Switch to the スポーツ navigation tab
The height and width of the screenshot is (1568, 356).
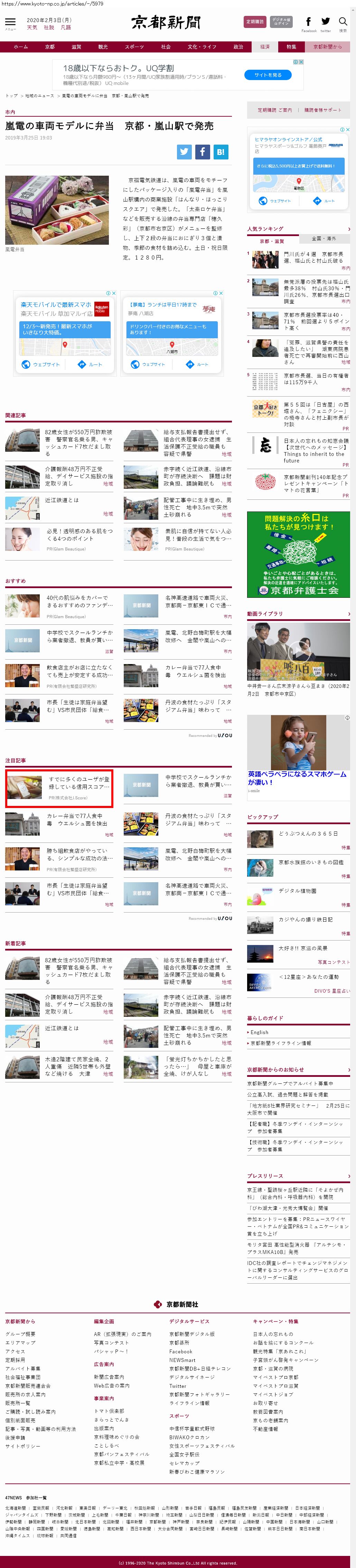pos(134,47)
